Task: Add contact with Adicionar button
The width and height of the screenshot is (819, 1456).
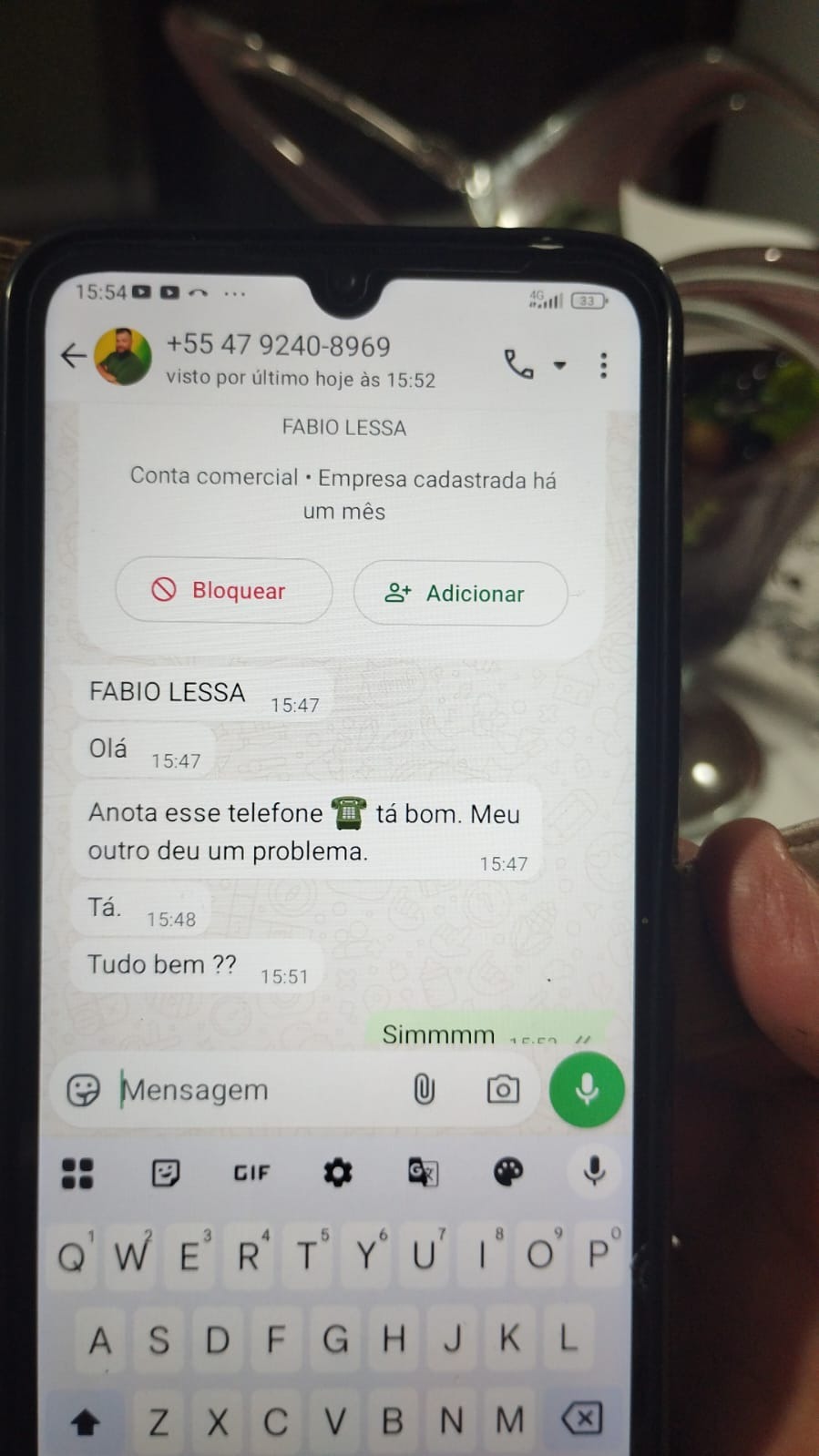Action: 460,594
